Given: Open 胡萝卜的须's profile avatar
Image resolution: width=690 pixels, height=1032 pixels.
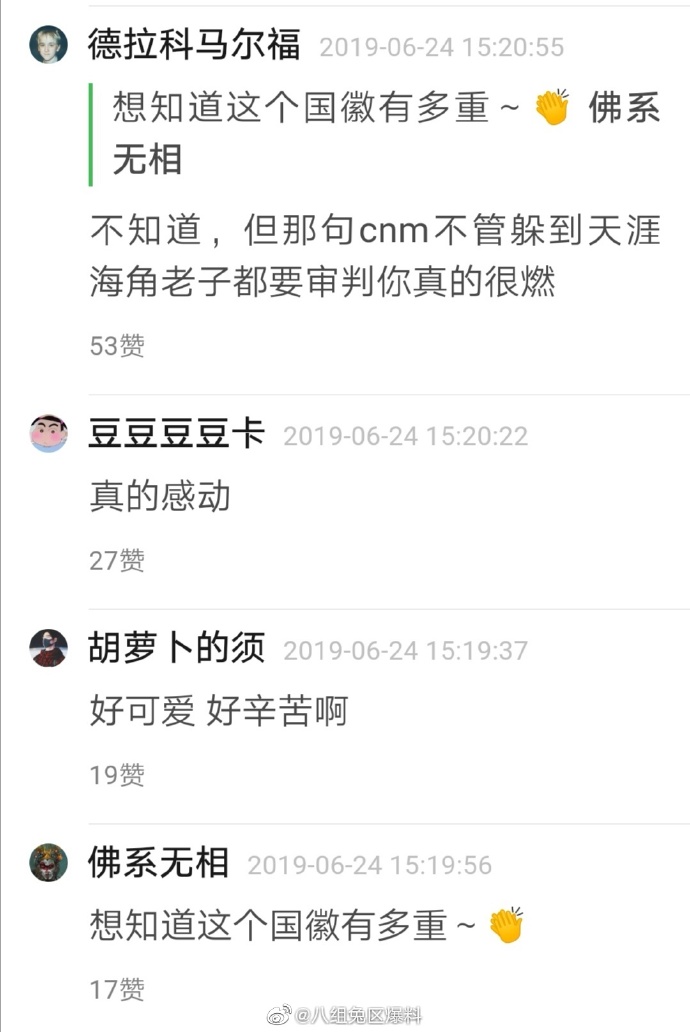Looking at the screenshot, I should point(48,648).
